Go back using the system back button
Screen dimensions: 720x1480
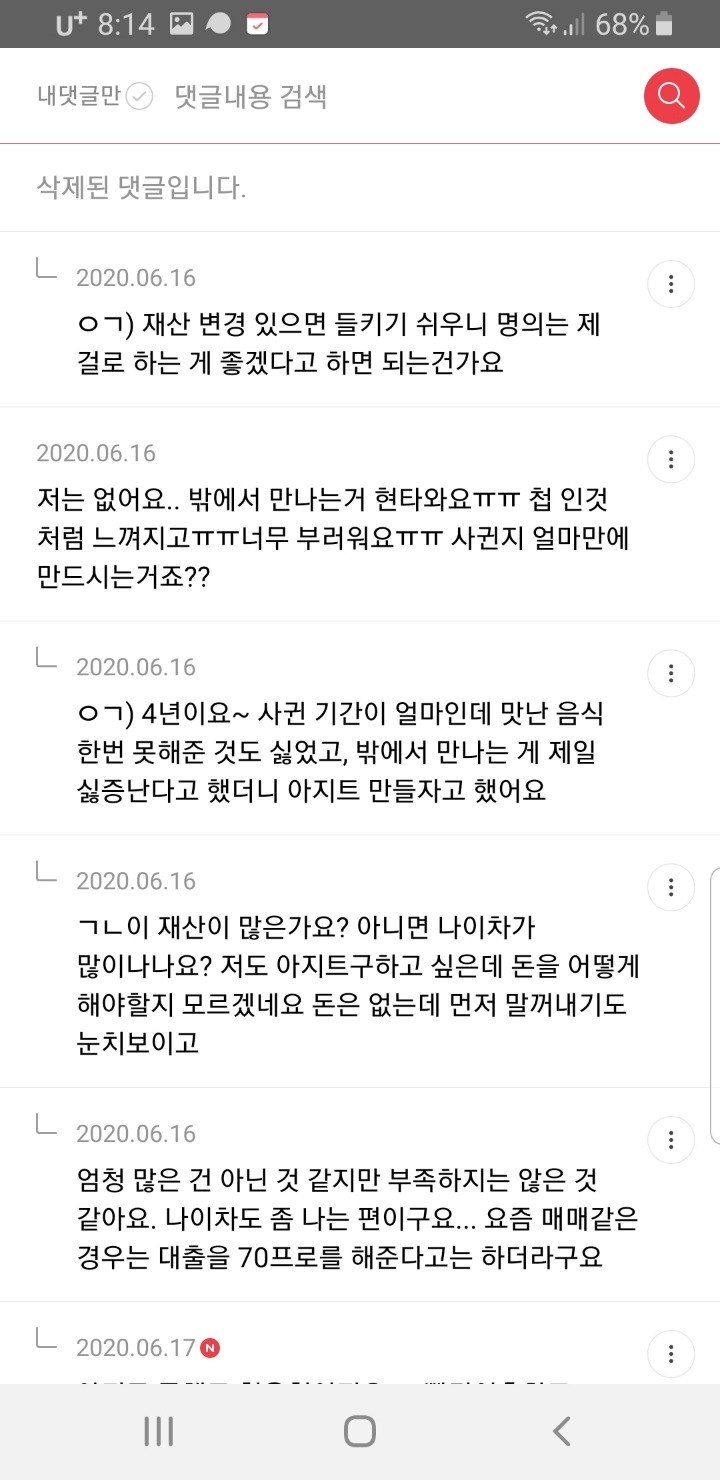click(561, 1431)
